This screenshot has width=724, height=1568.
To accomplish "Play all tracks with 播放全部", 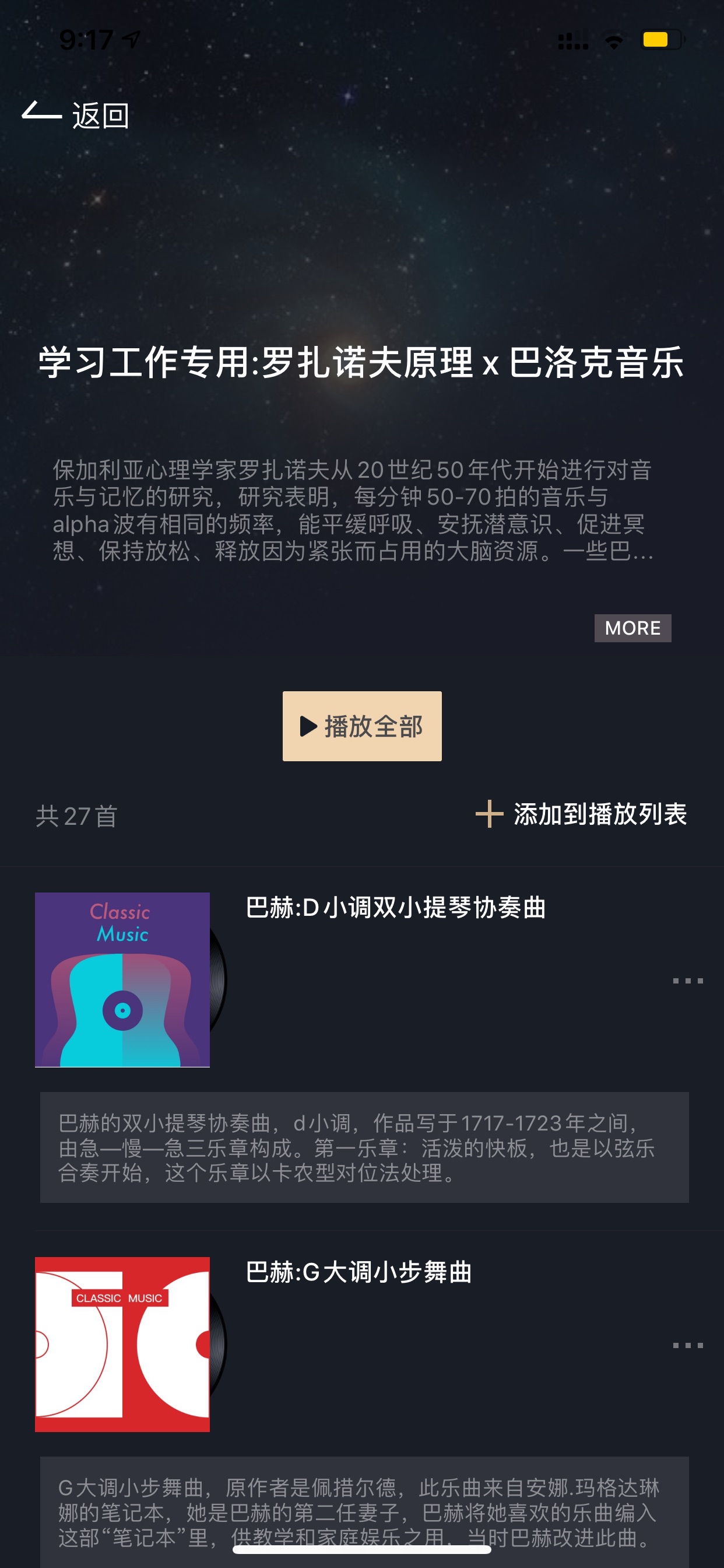I will point(362,726).
